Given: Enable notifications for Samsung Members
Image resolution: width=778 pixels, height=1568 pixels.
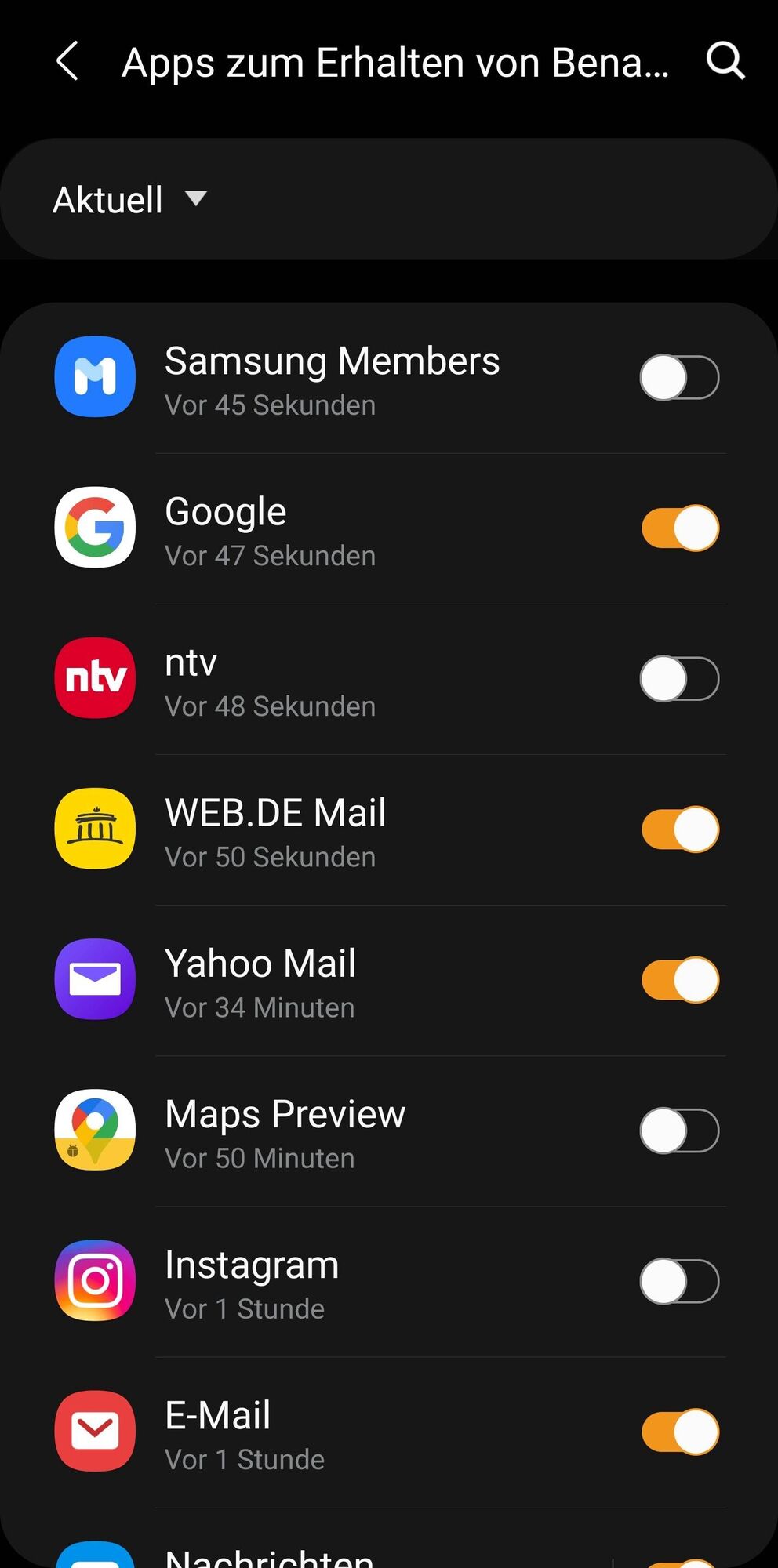Looking at the screenshot, I should tap(679, 378).
